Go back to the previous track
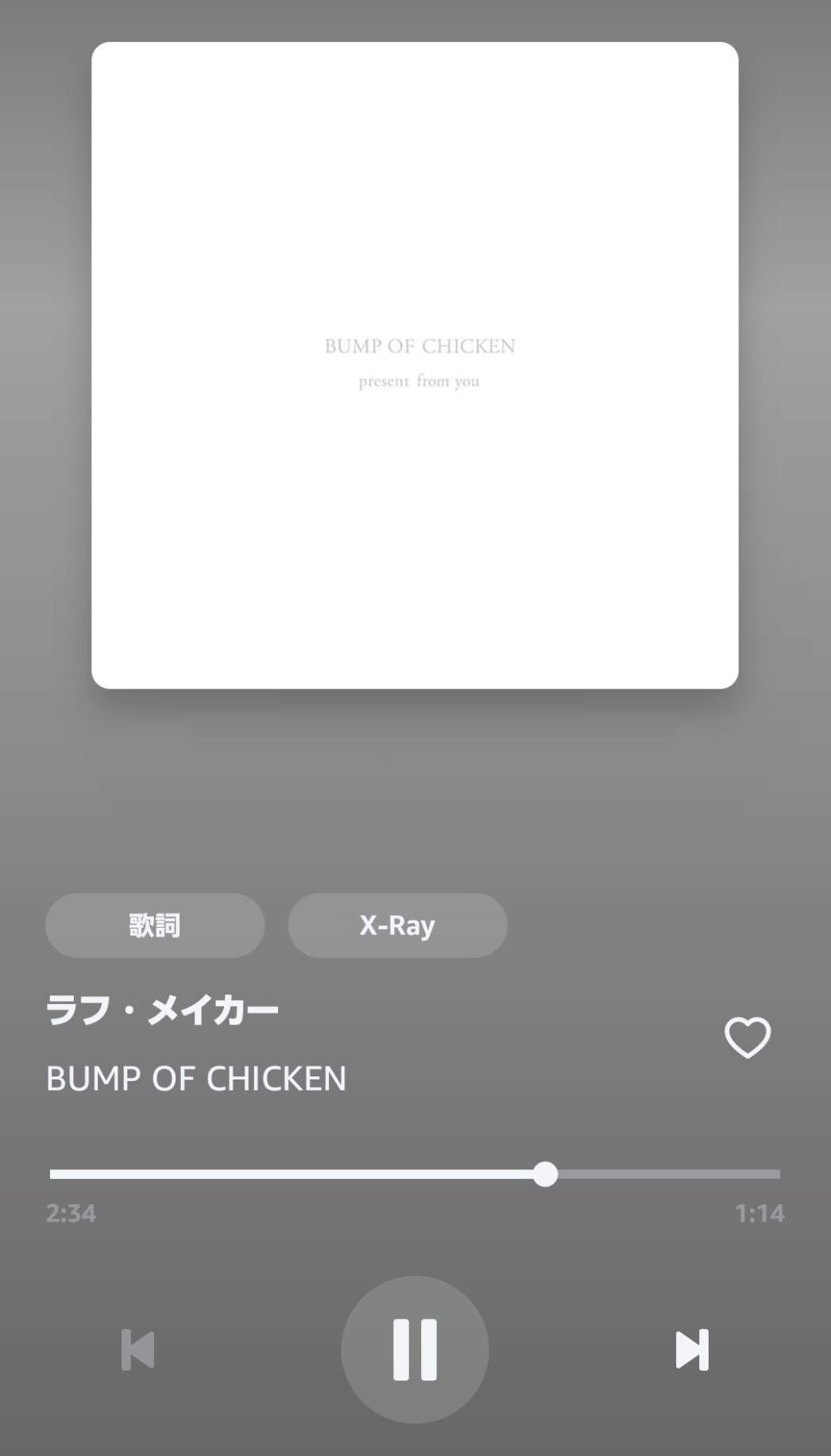 point(137,1350)
